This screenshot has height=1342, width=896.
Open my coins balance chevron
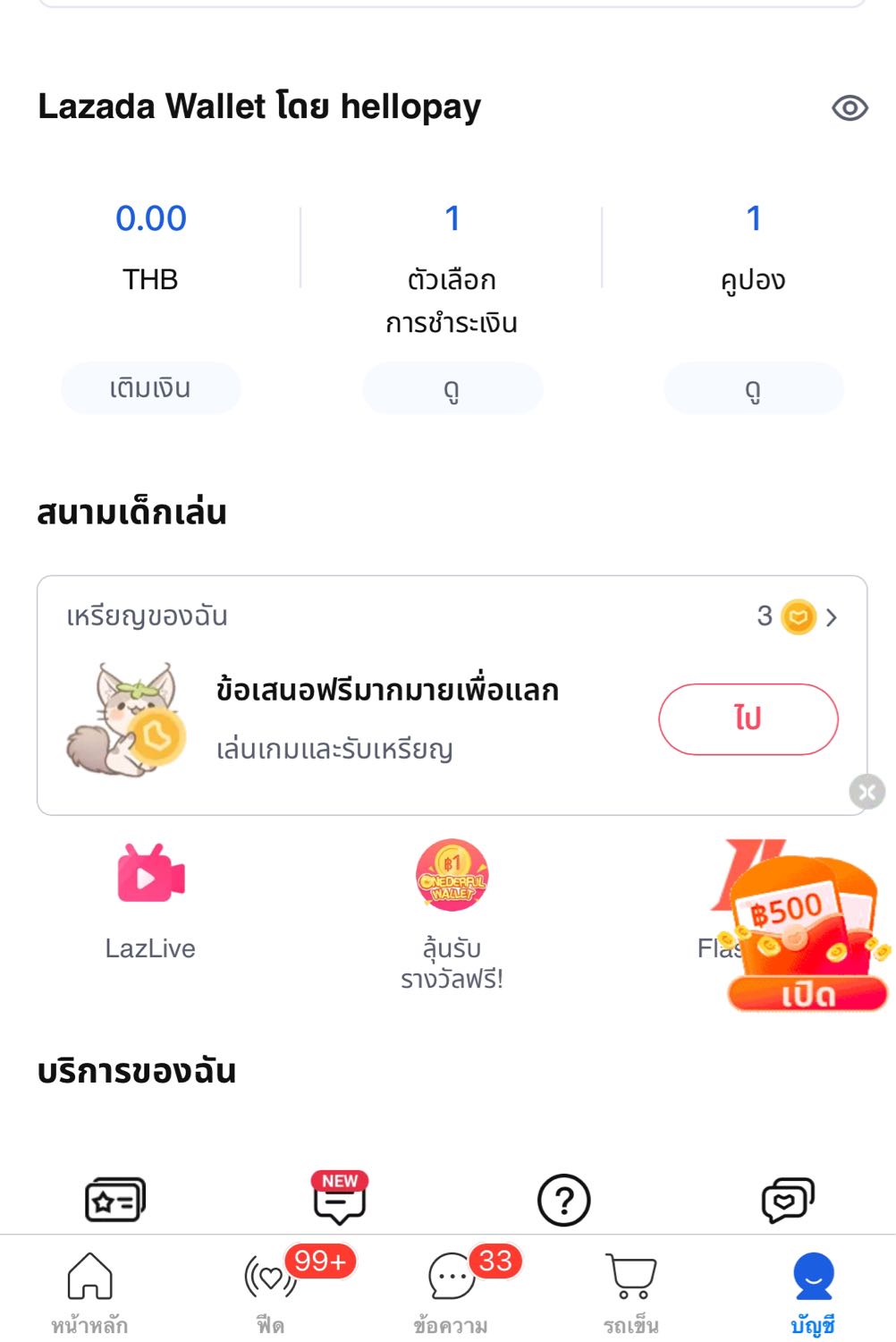[x=832, y=617]
